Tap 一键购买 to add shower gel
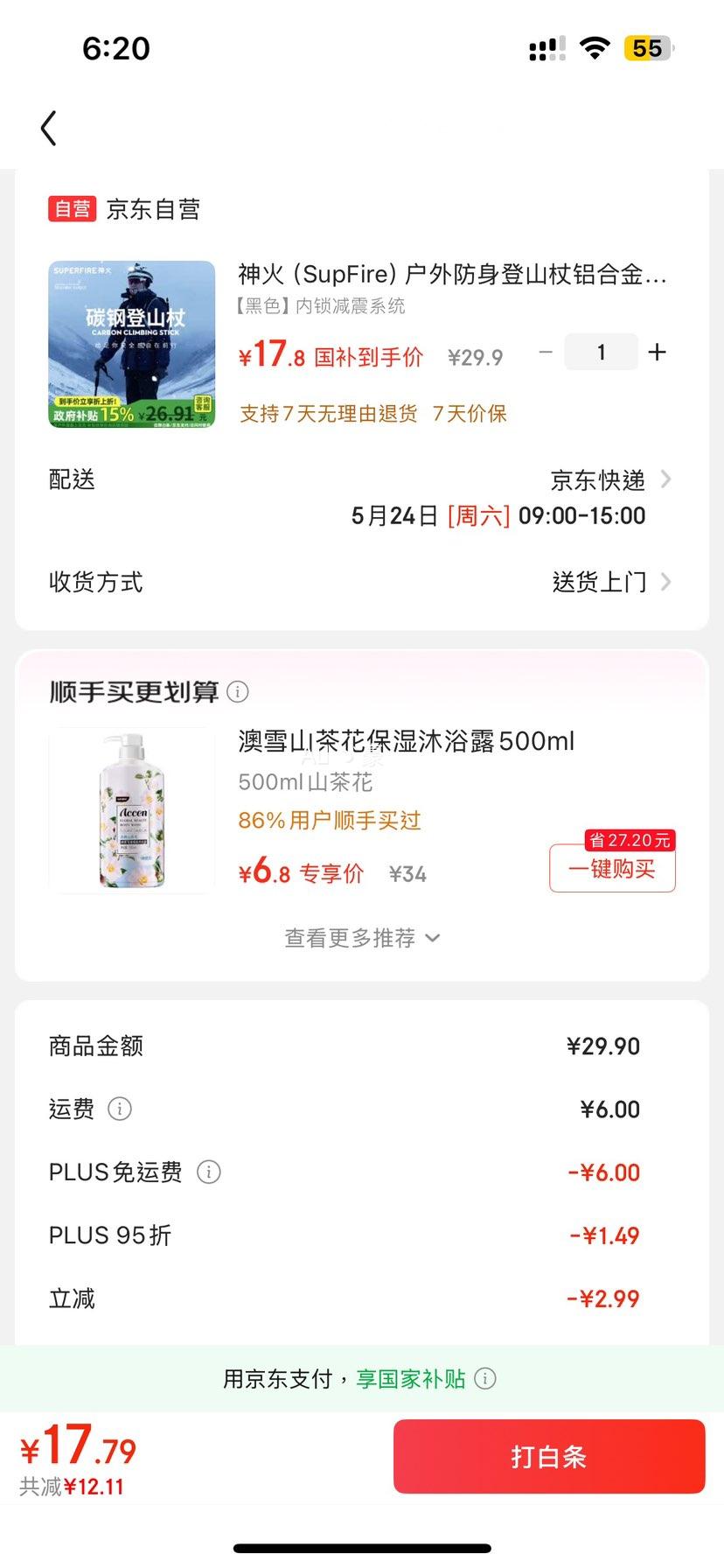Screen dimensions: 724x1568 click(612, 868)
